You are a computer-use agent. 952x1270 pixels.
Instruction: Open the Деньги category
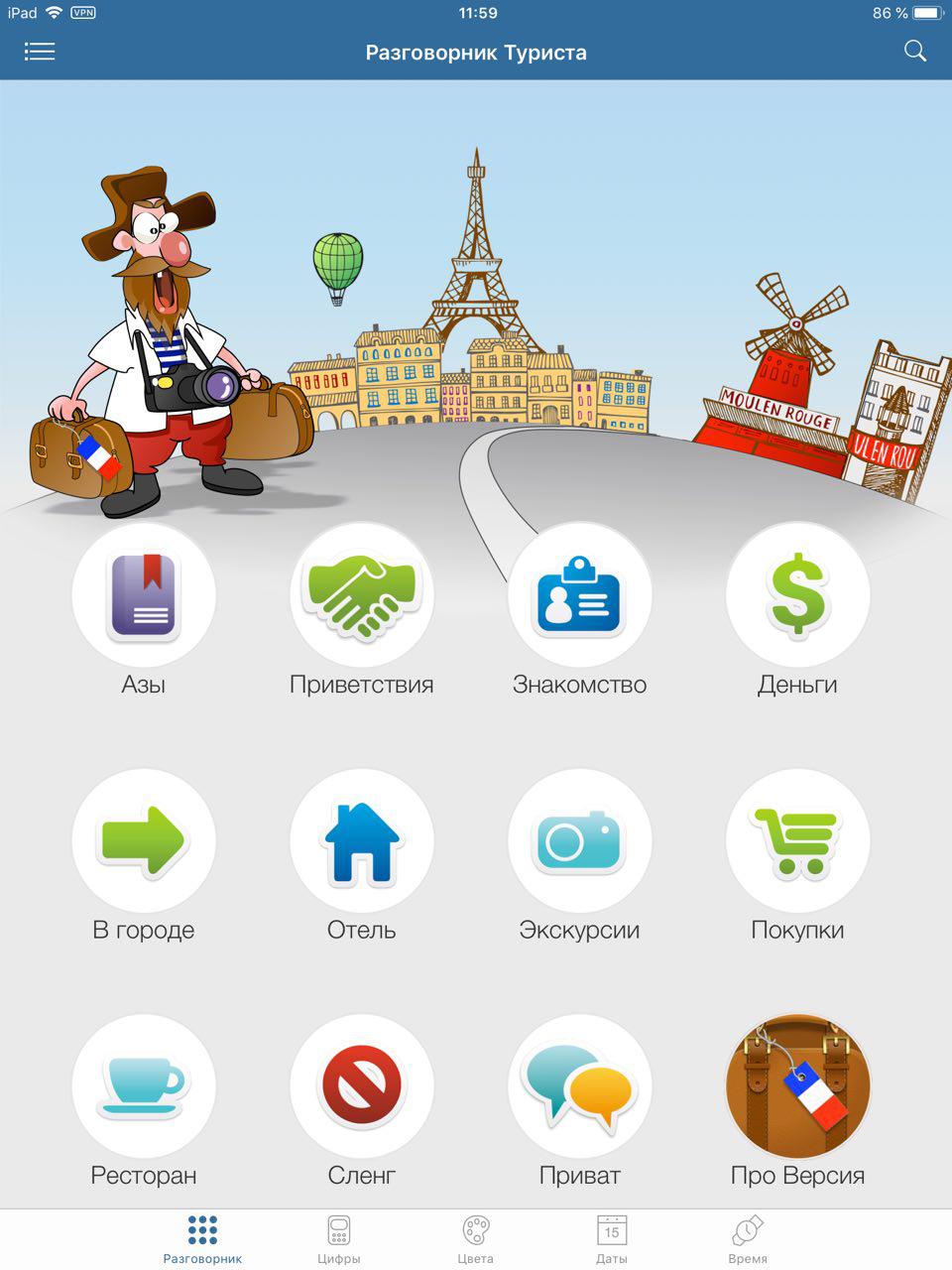798,595
